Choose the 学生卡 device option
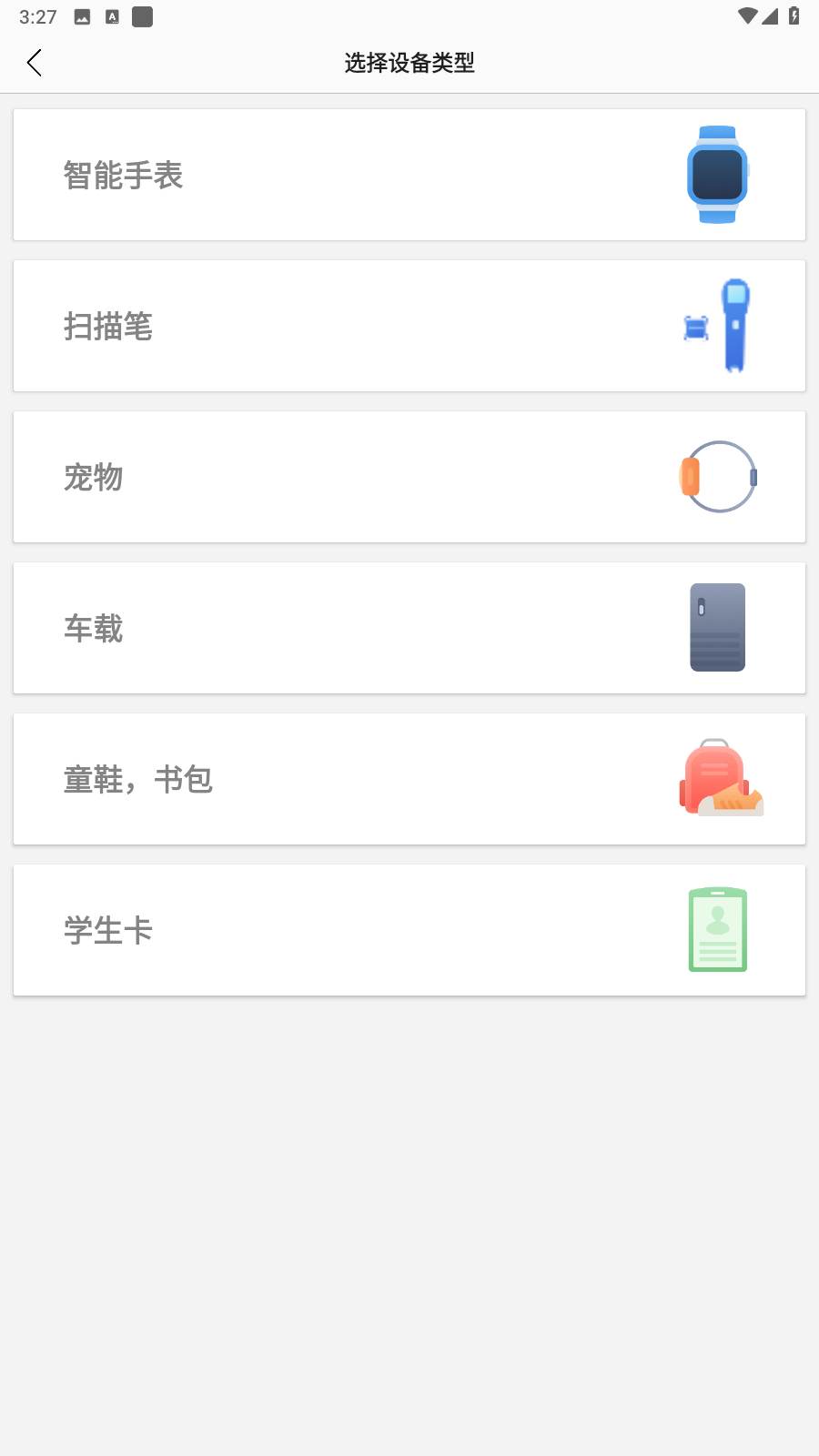 click(x=409, y=930)
